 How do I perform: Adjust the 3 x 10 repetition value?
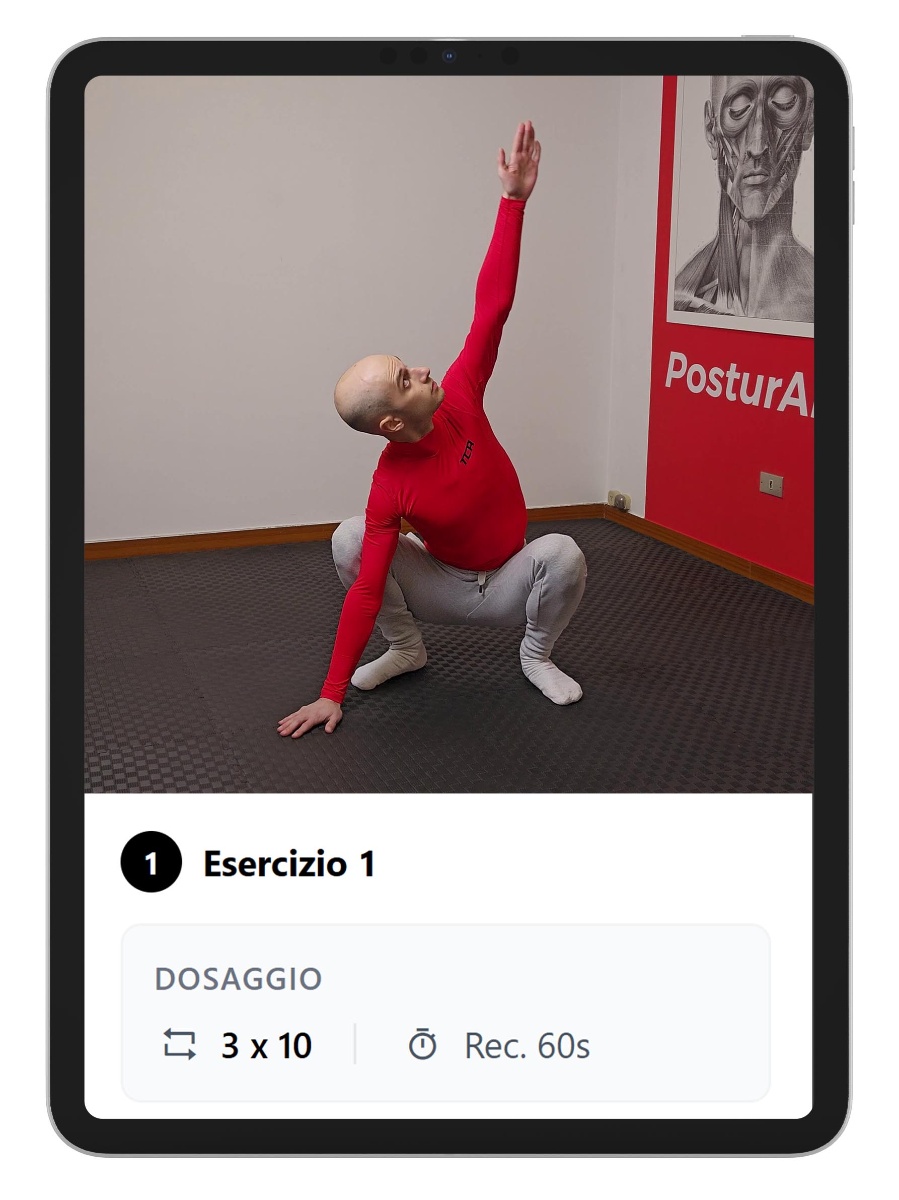pyautogui.click(x=265, y=1045)
